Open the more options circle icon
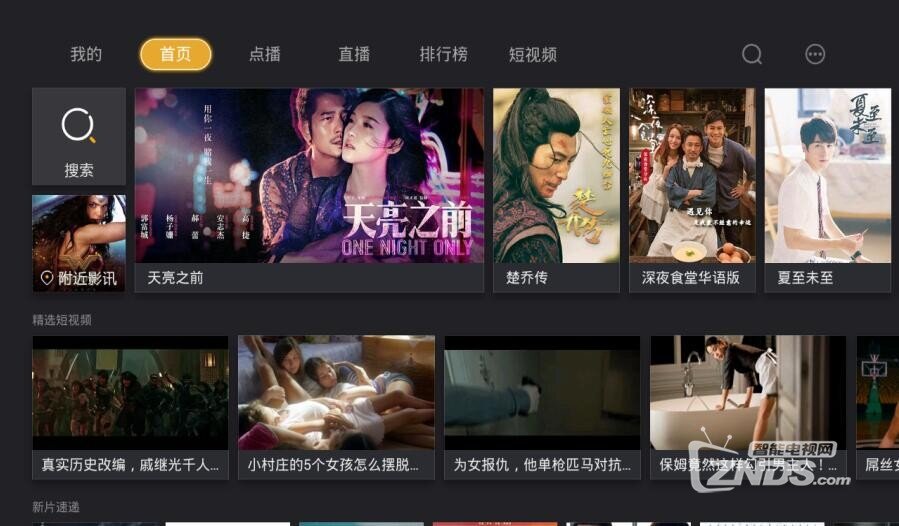The image size is (899, 526). (x=815, y=54)
